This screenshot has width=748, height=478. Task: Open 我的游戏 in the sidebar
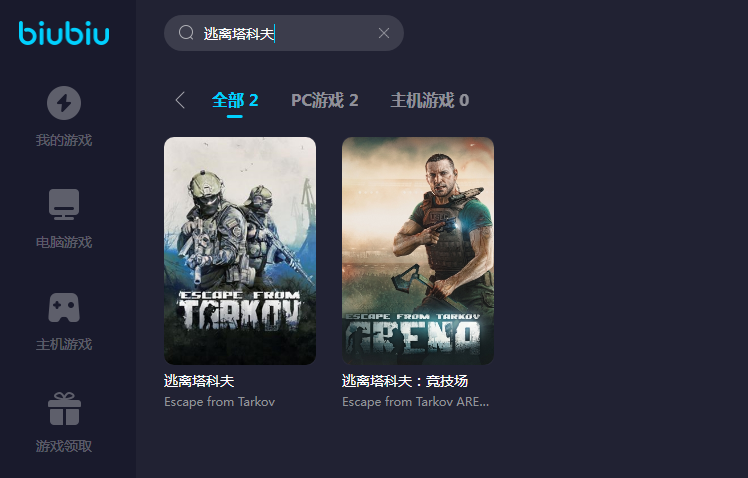(64, 117)
